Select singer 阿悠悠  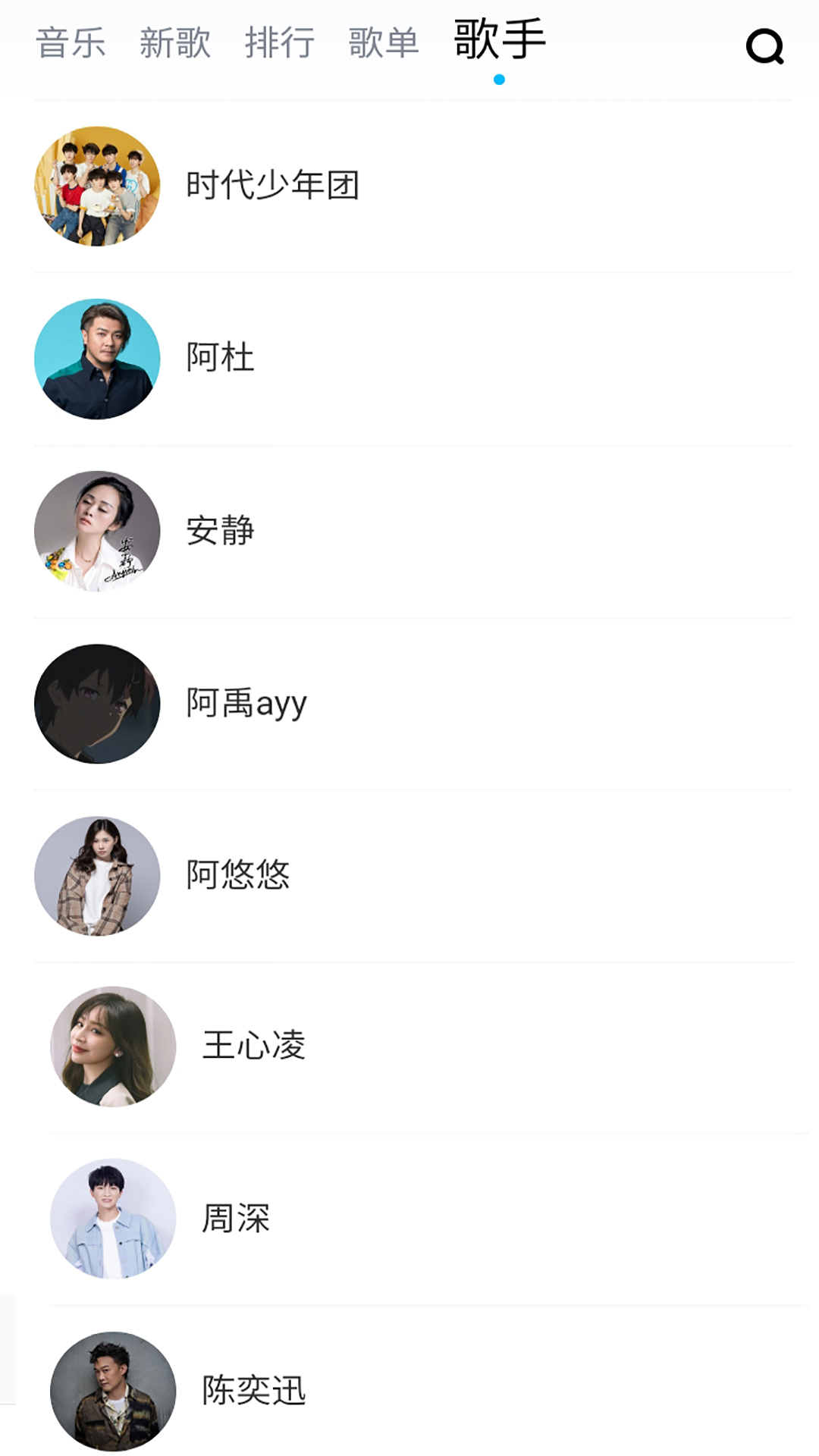238,875
